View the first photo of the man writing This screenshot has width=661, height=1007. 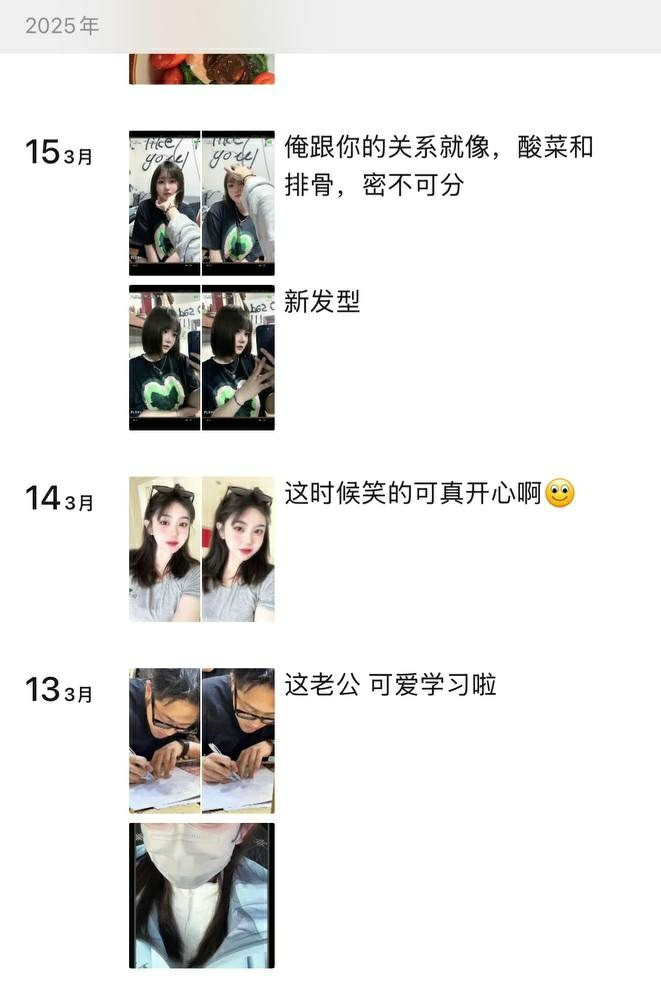click(x=165, y=740)
